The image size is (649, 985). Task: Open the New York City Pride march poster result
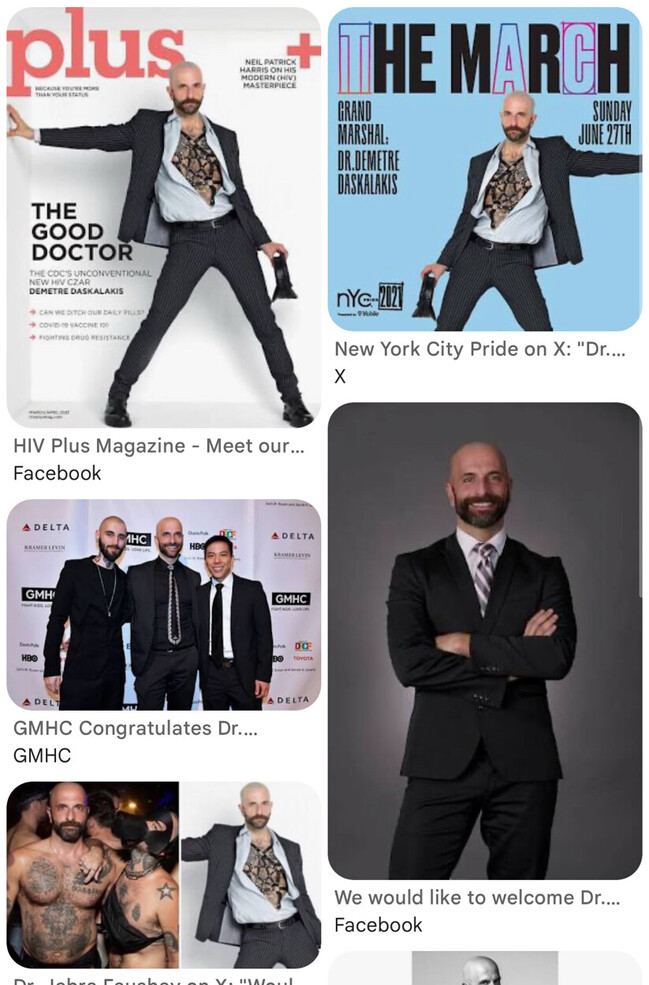click(x=484, y=169)
